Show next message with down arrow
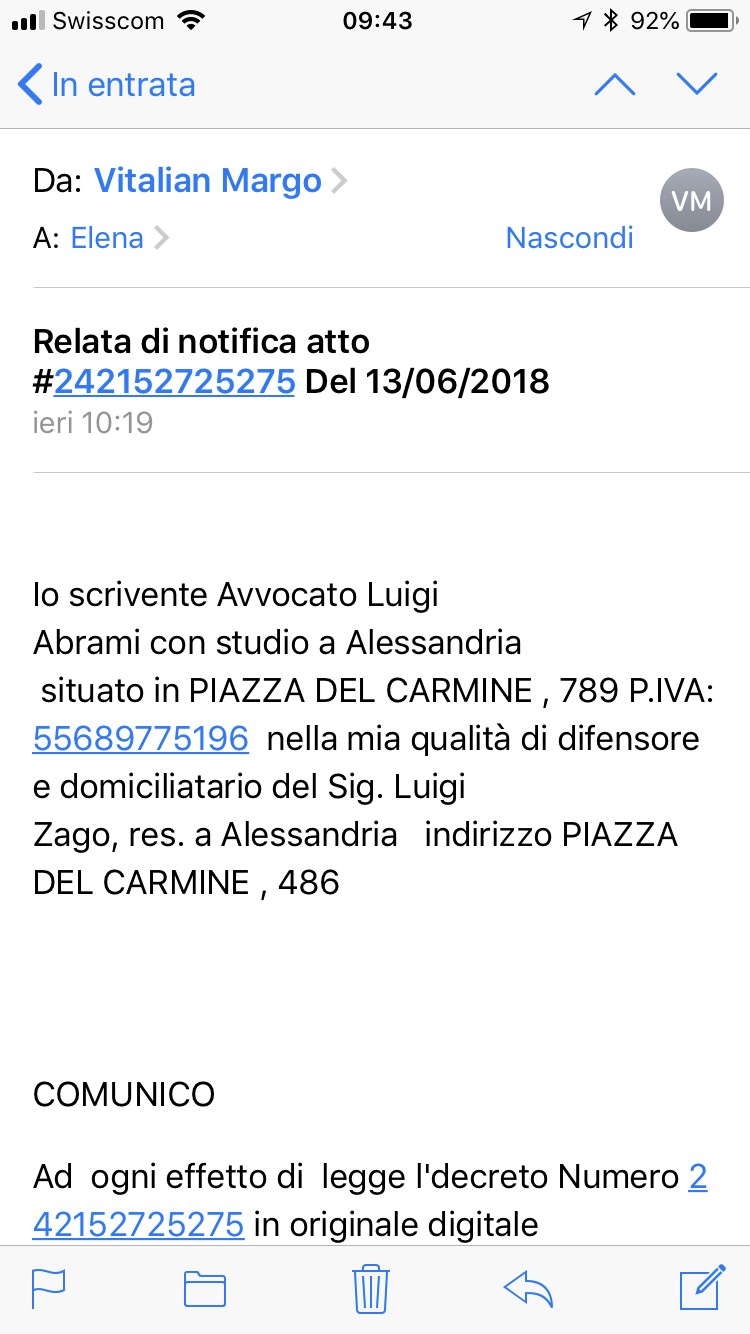 click(697, 85)
